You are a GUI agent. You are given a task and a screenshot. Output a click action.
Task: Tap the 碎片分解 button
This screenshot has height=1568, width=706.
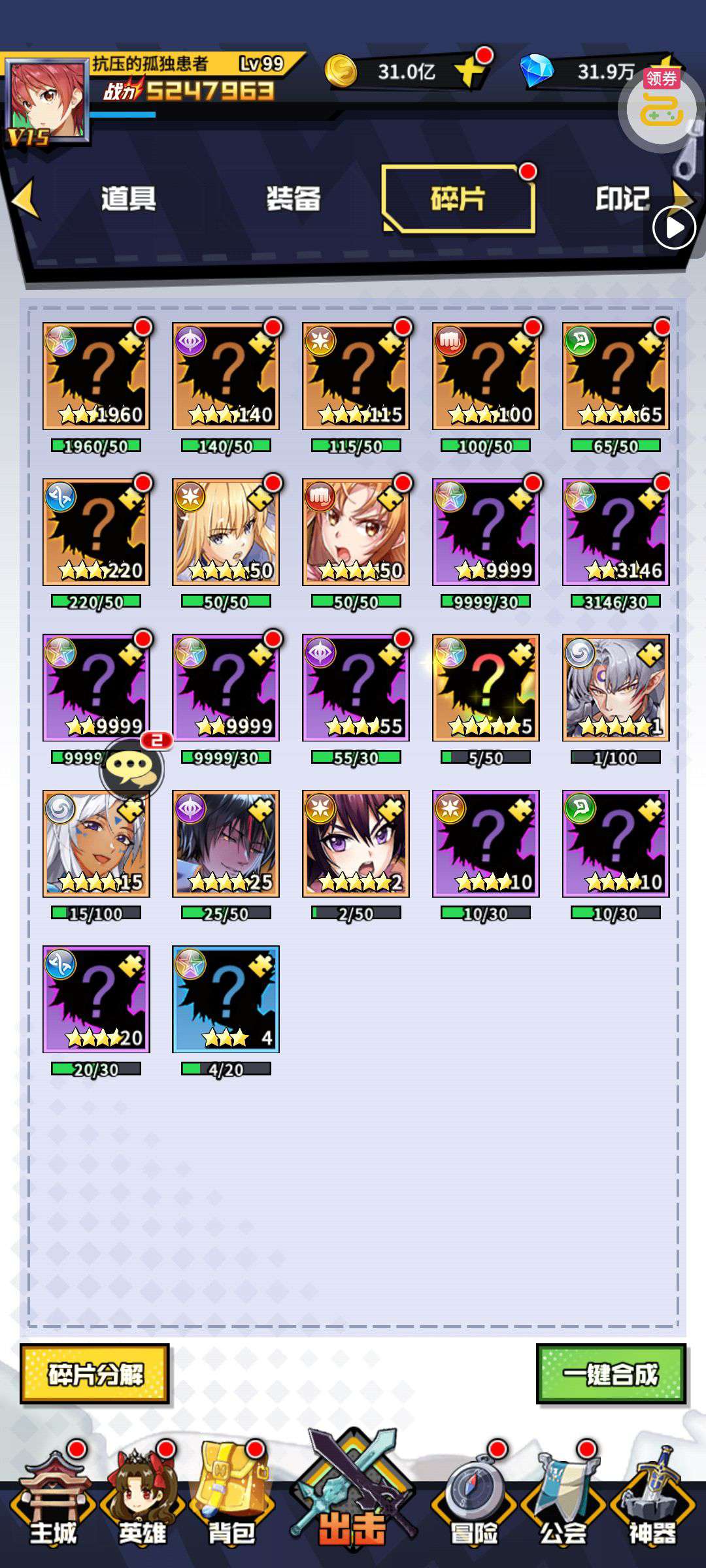coord(95,1373)
